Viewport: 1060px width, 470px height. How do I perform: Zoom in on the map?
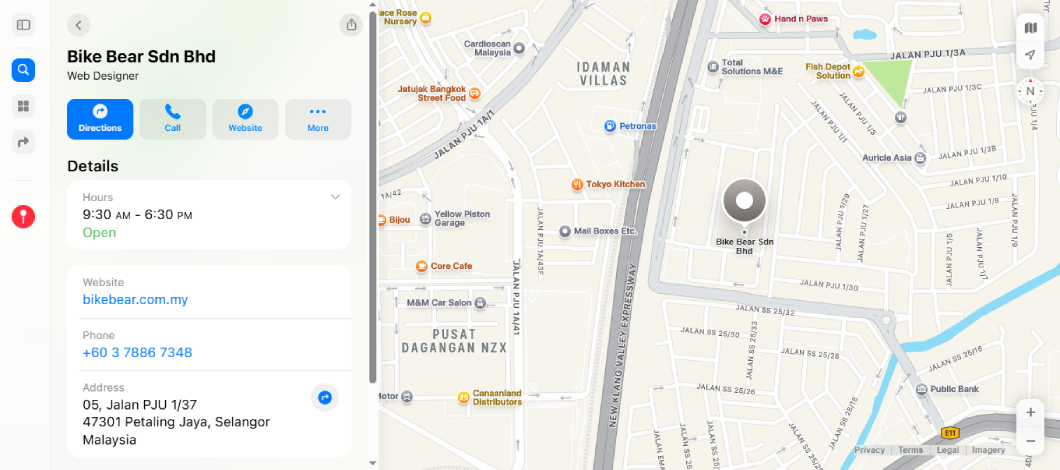(x=1030, y=412)
